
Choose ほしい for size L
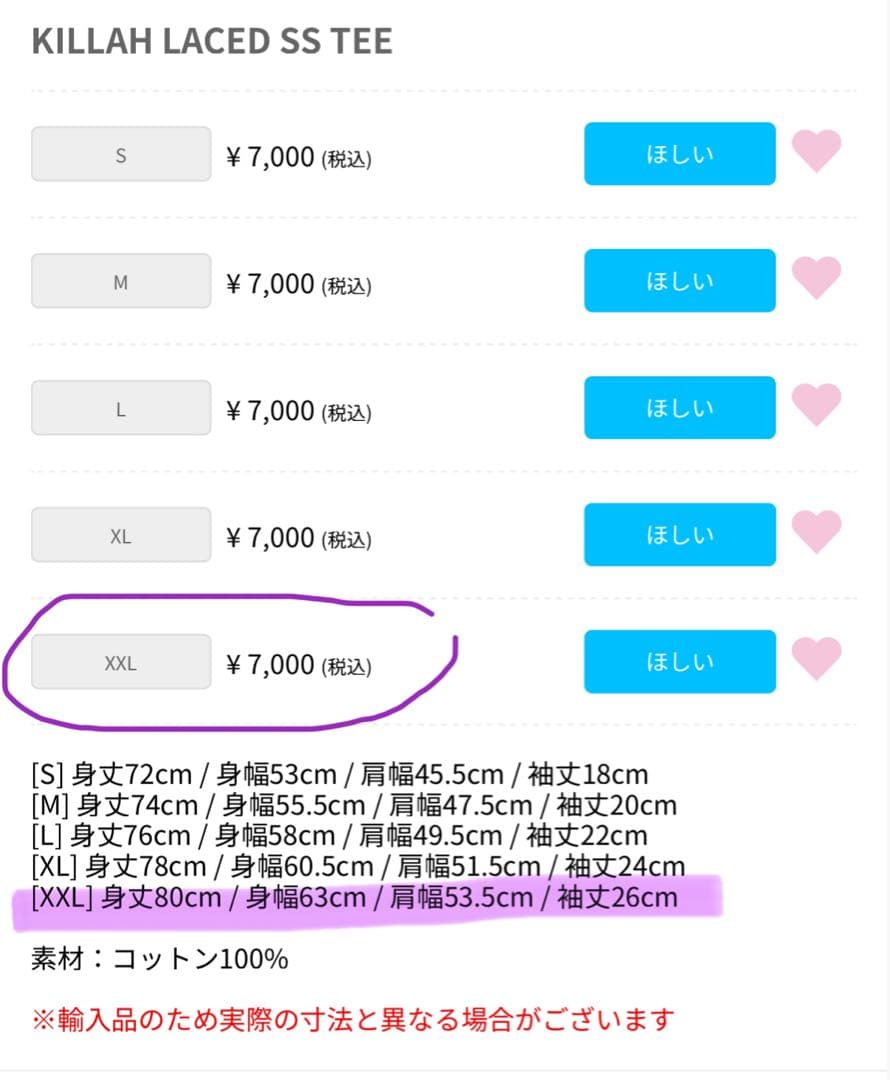point(680,408)
